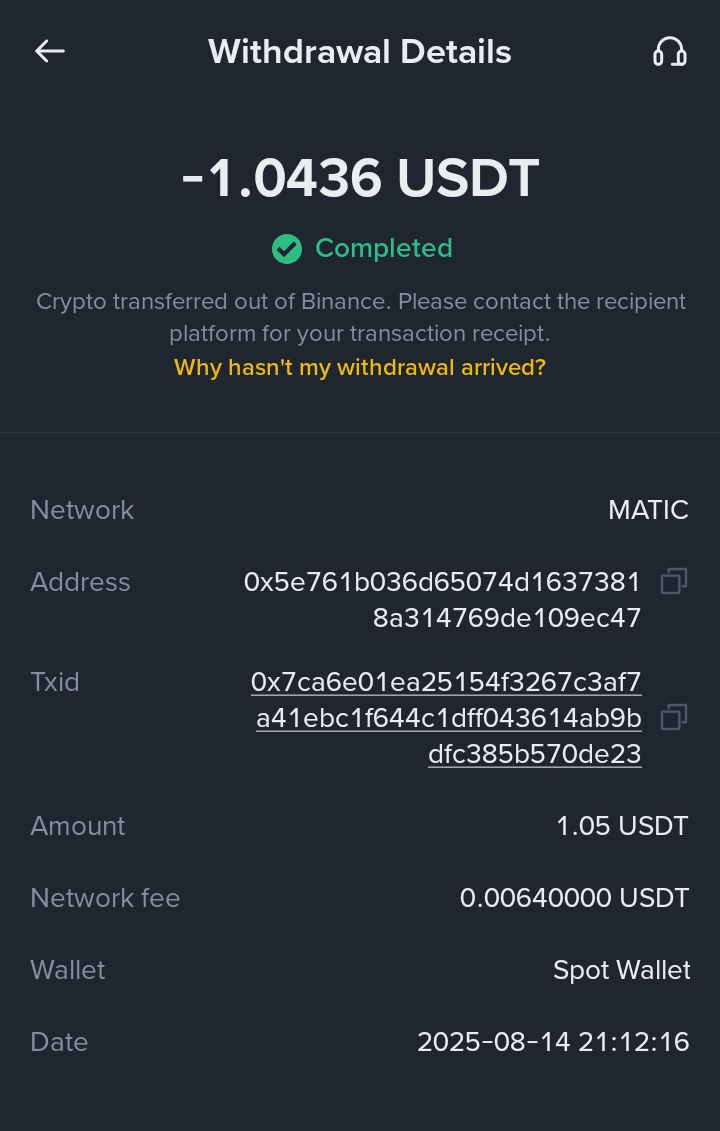Open "Why hasn't my withdrawal arrived?" link
The height and width of the screenshot is (1131, 720).
point(360,367)
